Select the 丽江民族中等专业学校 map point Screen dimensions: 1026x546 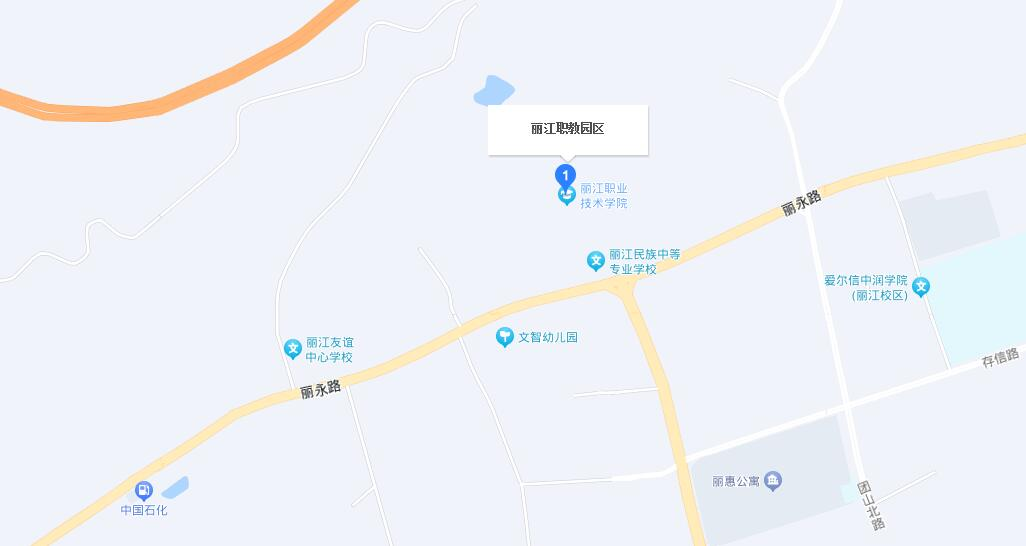596,261
